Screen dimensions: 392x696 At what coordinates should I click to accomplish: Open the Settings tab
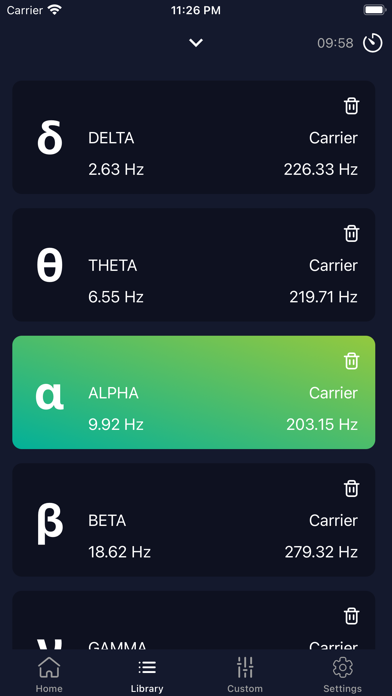(x=342, y=674)
